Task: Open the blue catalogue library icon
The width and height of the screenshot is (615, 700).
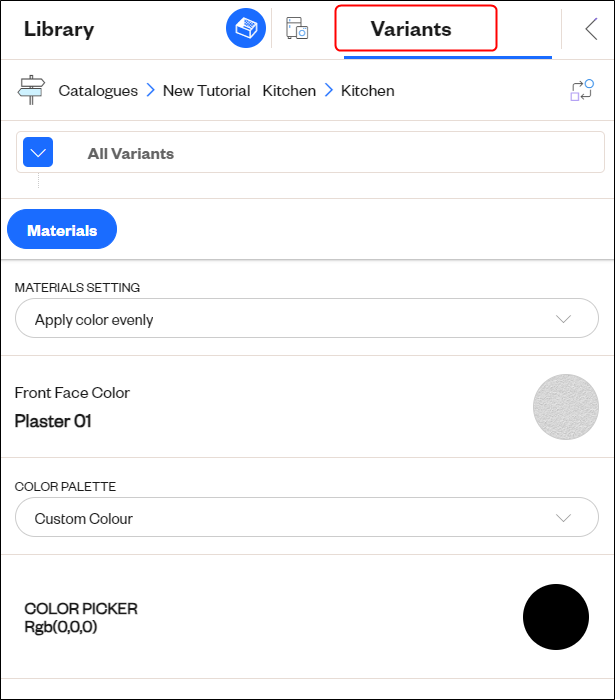Action: click(245, 28)
